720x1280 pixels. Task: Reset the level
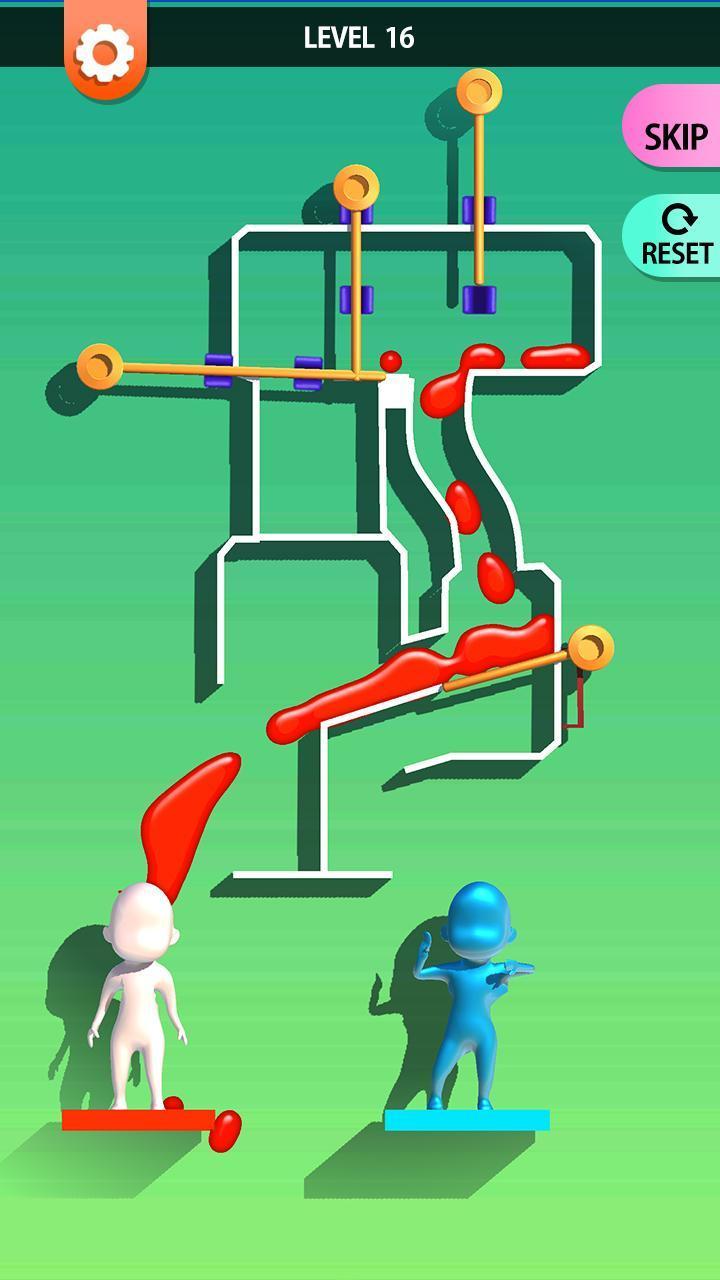[x=676, y=236]
